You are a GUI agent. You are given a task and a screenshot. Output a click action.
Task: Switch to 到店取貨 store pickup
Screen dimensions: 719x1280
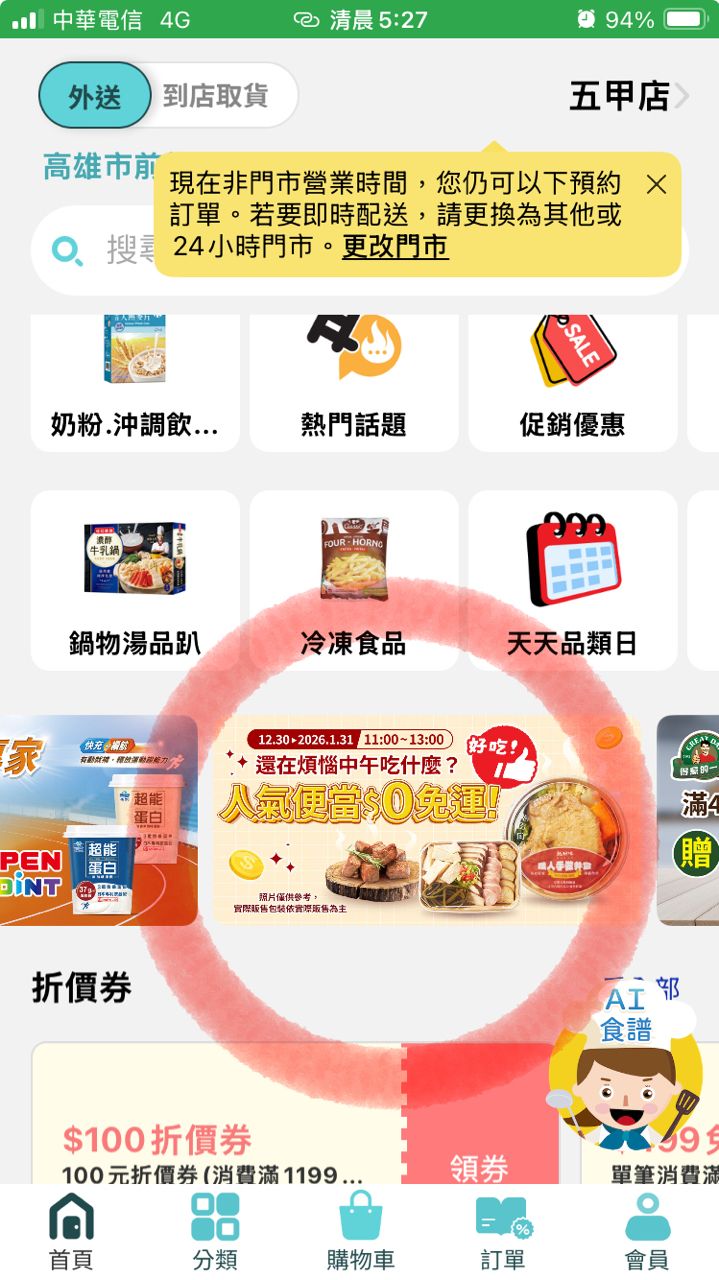(x=216, y=96)
